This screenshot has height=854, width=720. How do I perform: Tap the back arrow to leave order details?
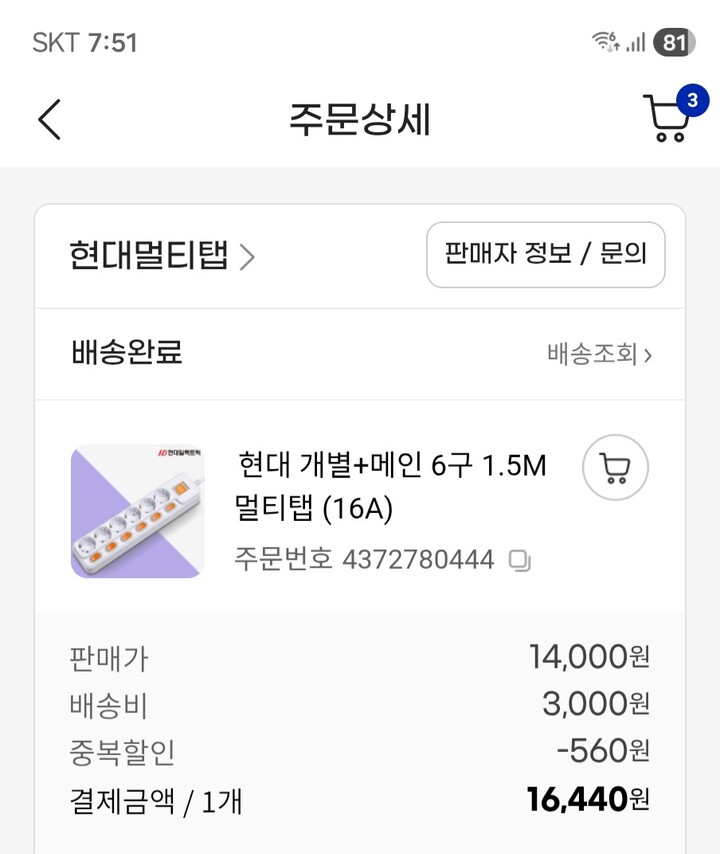click(x=47, y=118)
